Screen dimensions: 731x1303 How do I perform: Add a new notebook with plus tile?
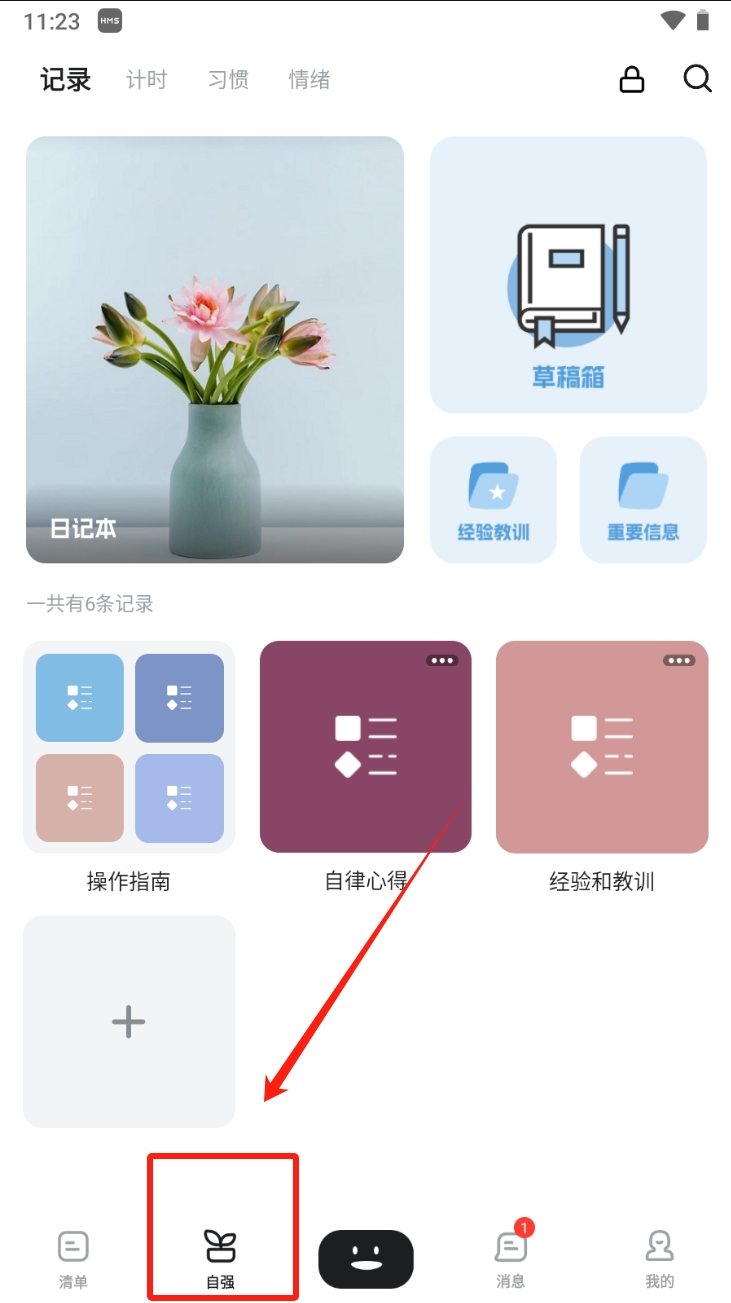[129, 1021]
